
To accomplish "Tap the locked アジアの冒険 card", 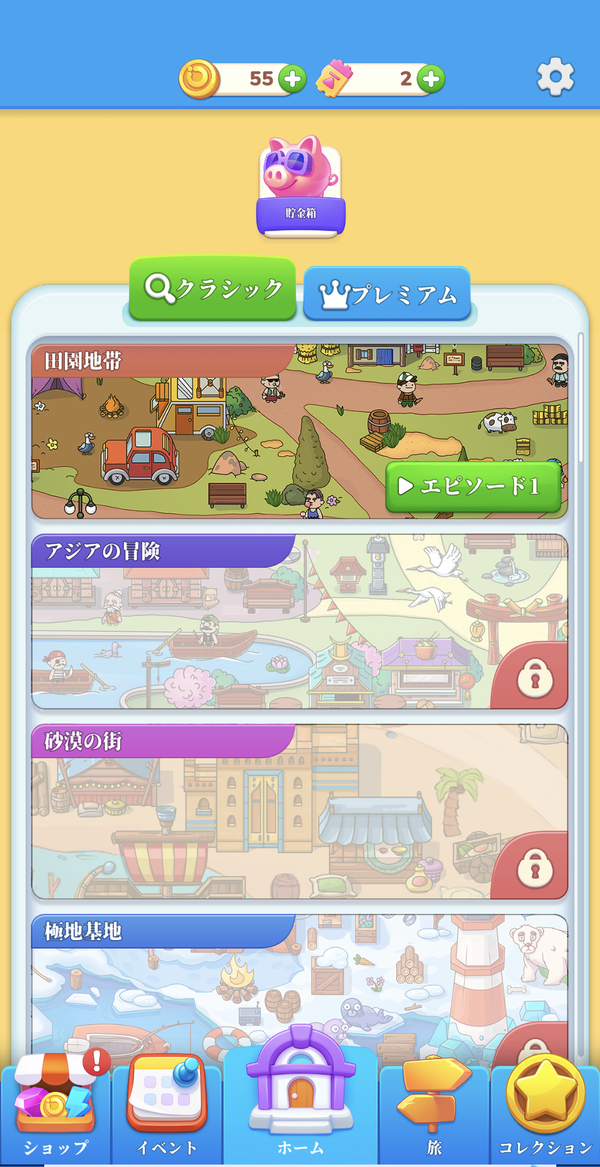I will [x=299, y=621].
